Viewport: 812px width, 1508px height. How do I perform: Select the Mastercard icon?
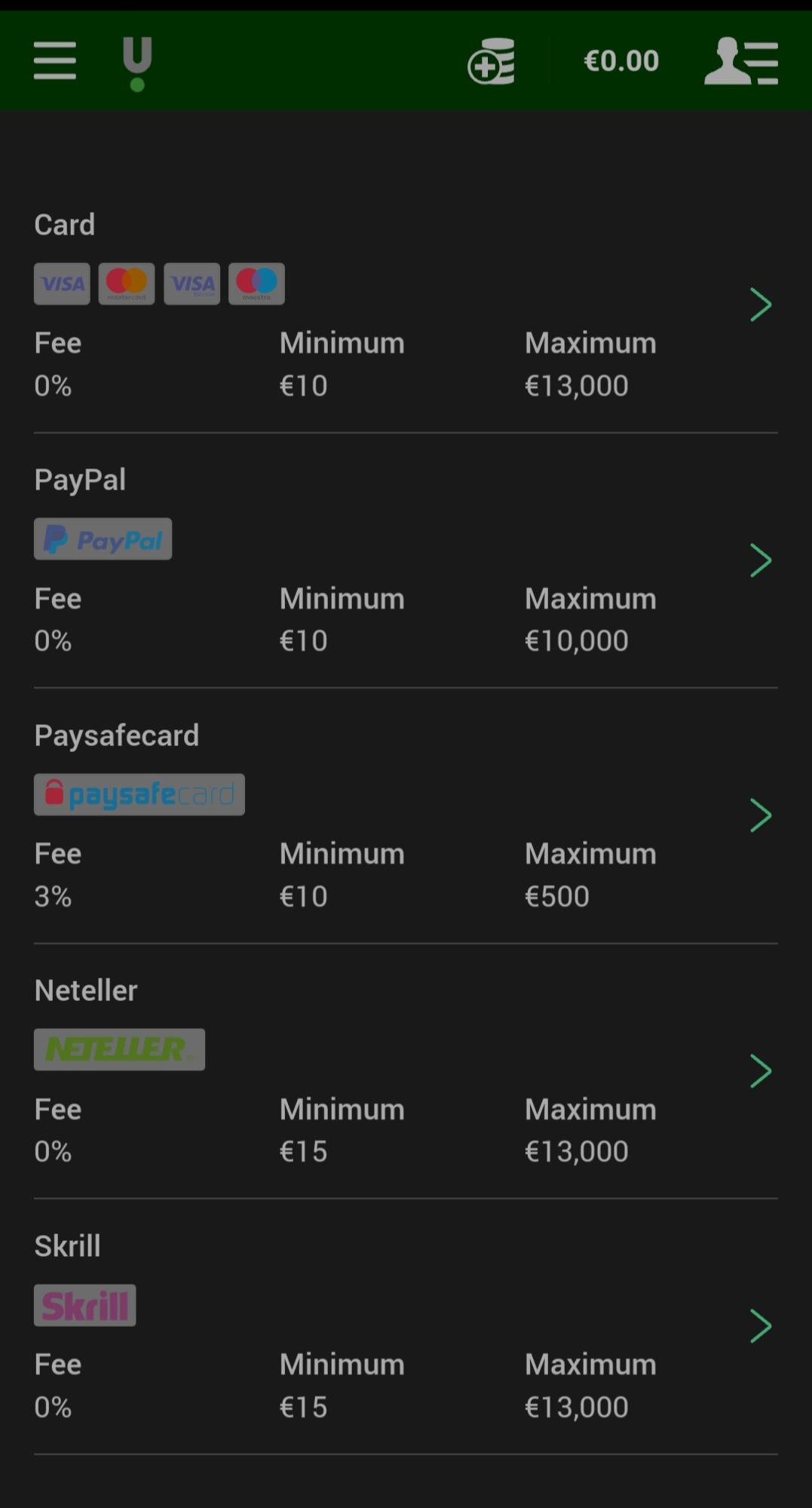coord(126,284)
